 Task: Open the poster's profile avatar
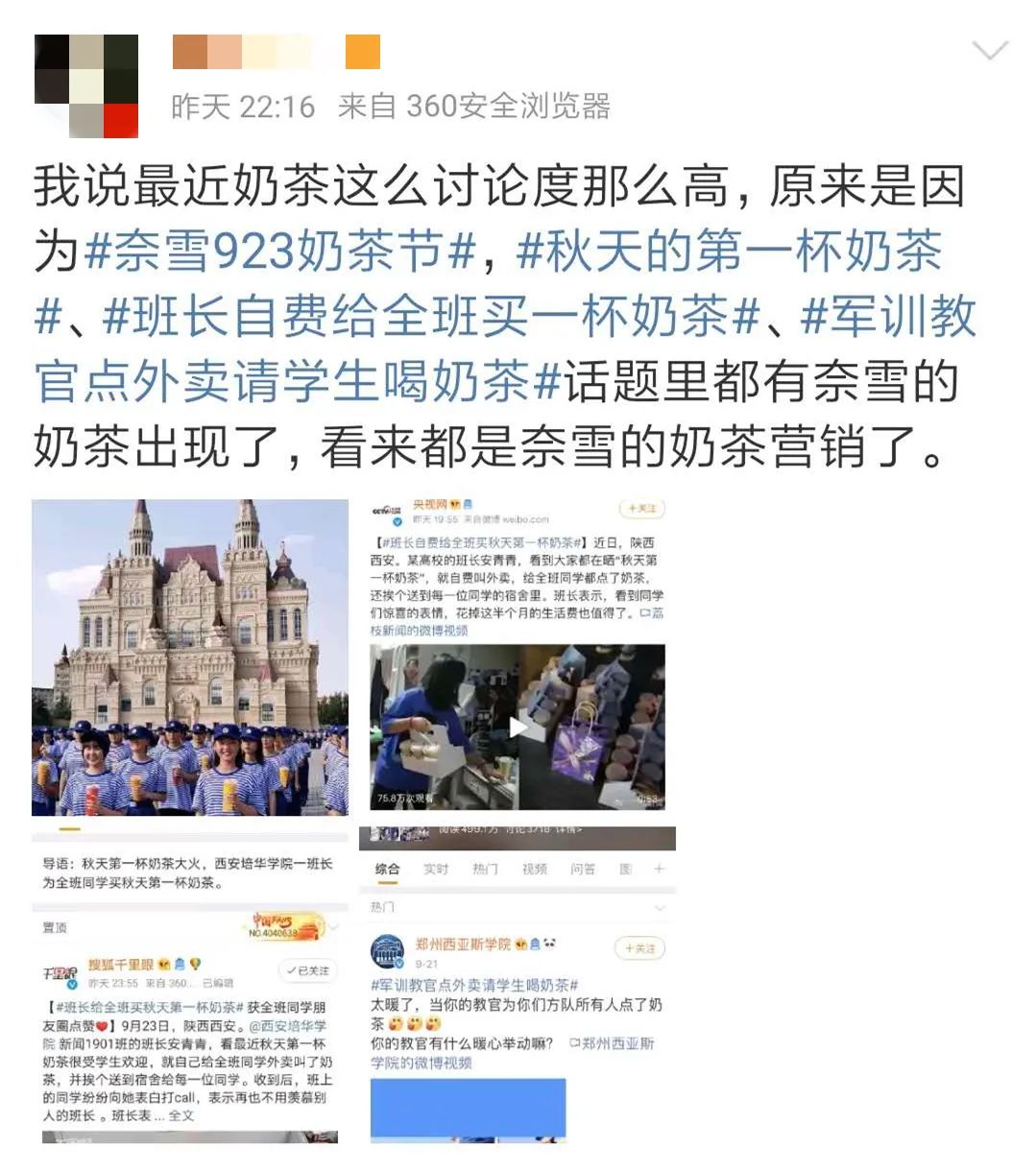(86, 85)
